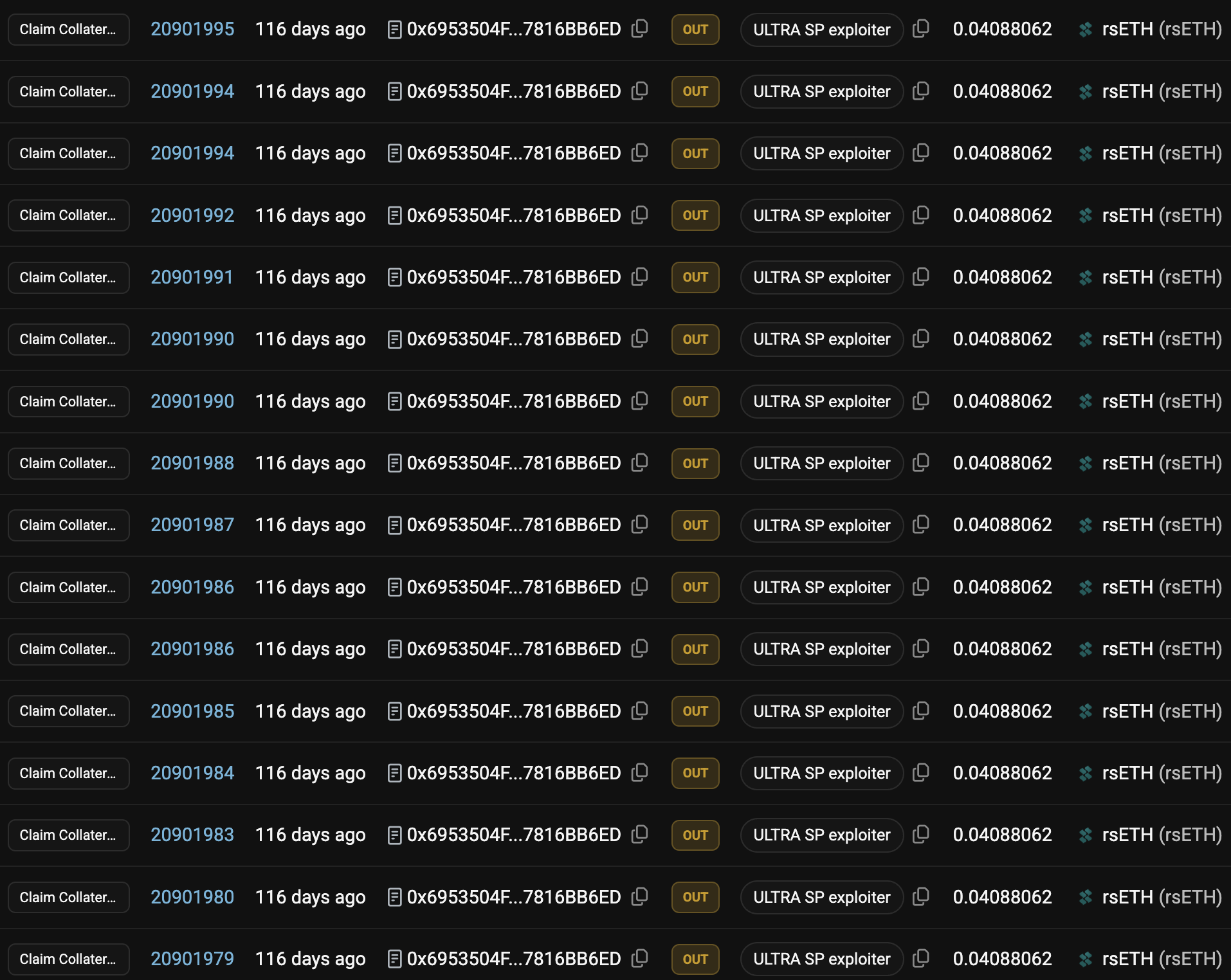Screen dimensions: 1231x980
Task: Open rsETH token in block 20901979 row
Action: click(1161, 959)
